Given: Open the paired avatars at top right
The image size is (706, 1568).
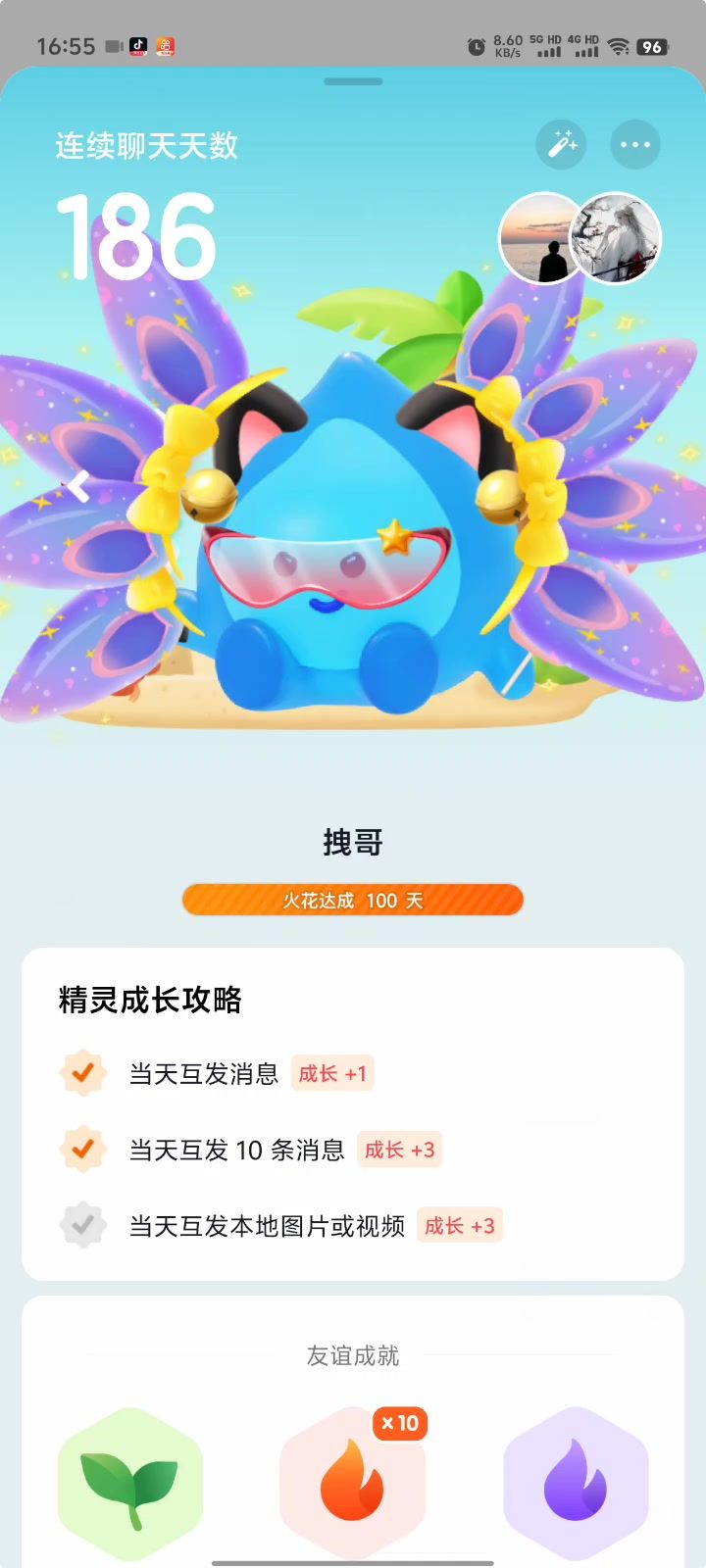Looking at the screenshot, I should [x=580, y=238].
